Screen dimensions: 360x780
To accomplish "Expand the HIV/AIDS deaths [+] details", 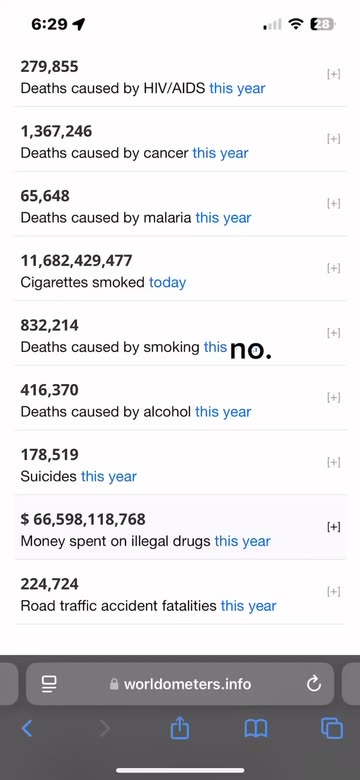I will point(334,75).
